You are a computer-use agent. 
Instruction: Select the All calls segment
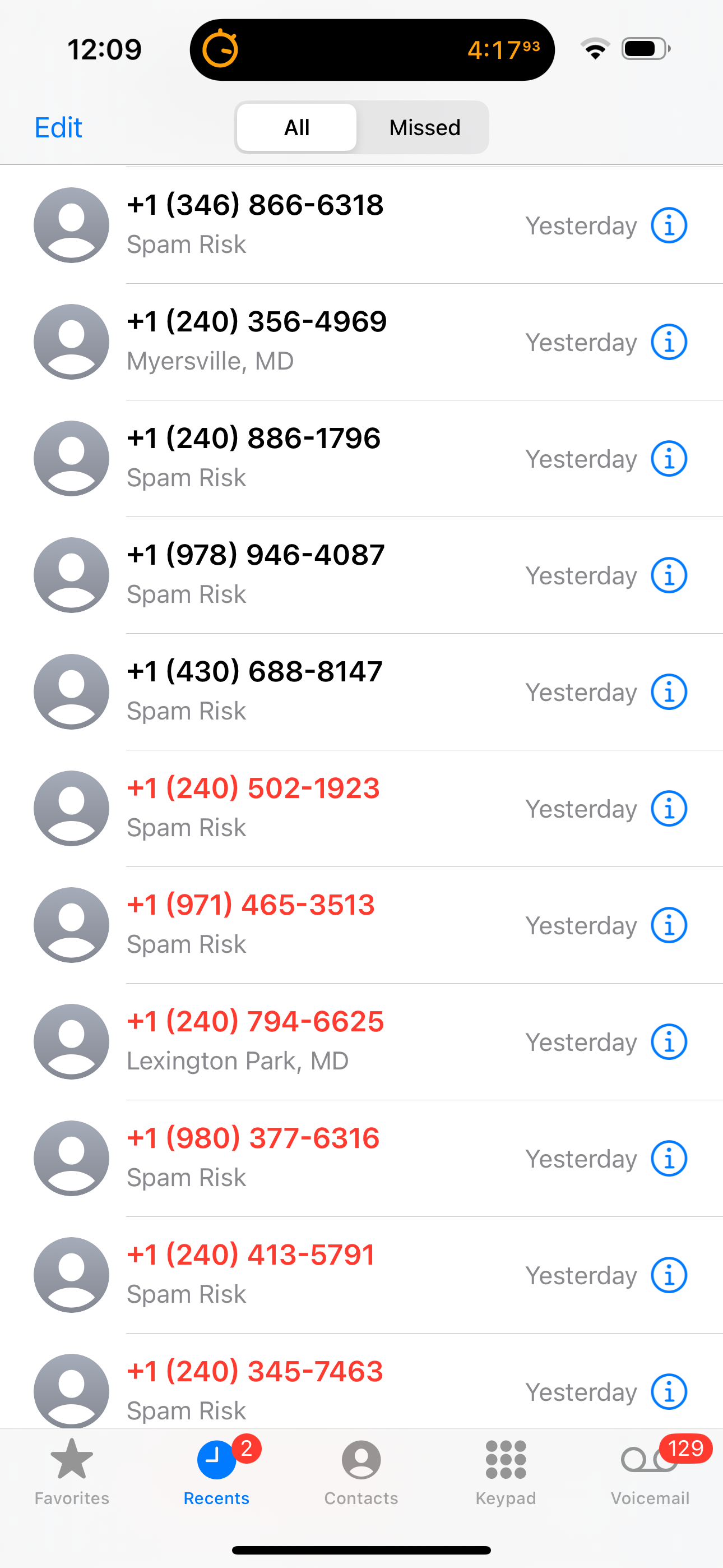[296, 128]
